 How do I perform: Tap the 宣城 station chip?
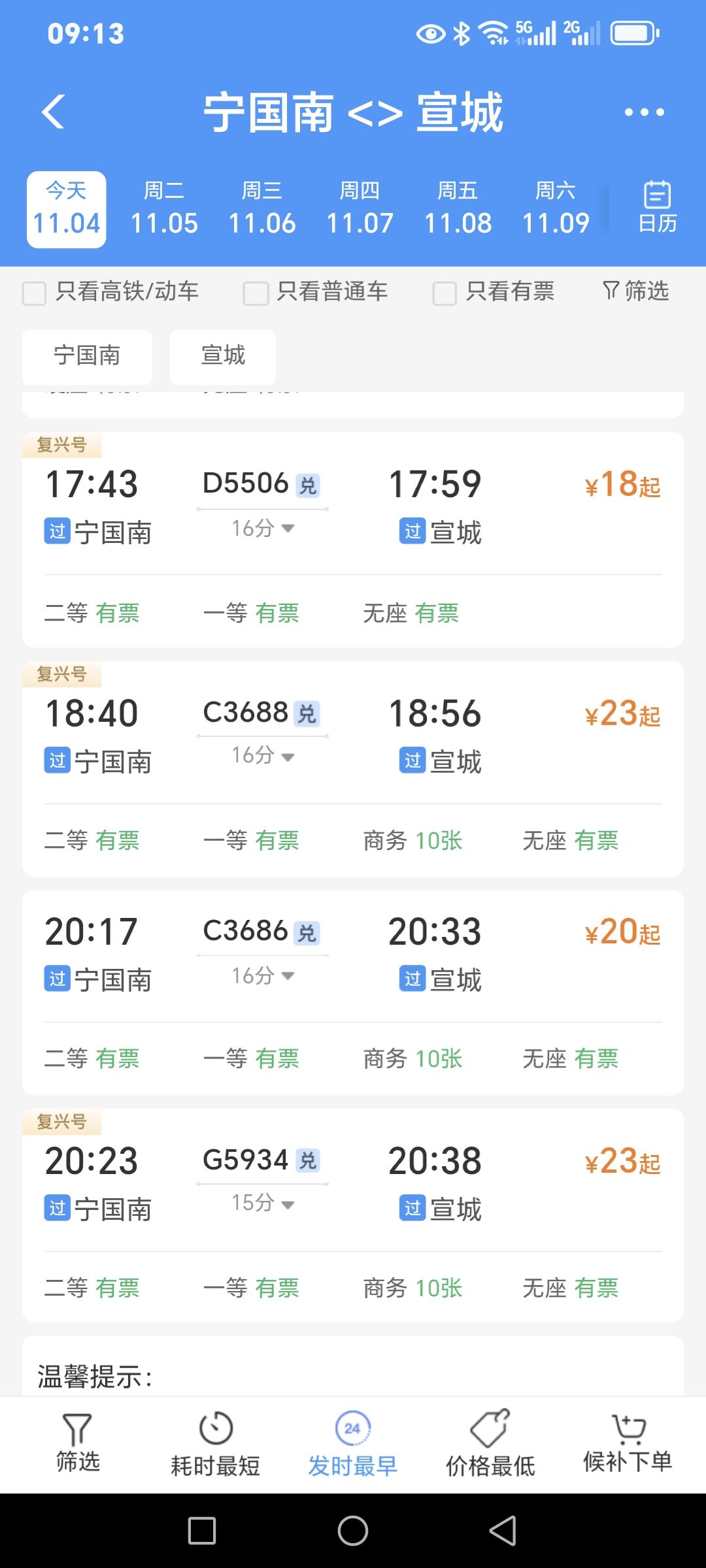pyautogui.click(x=223, y=356)
